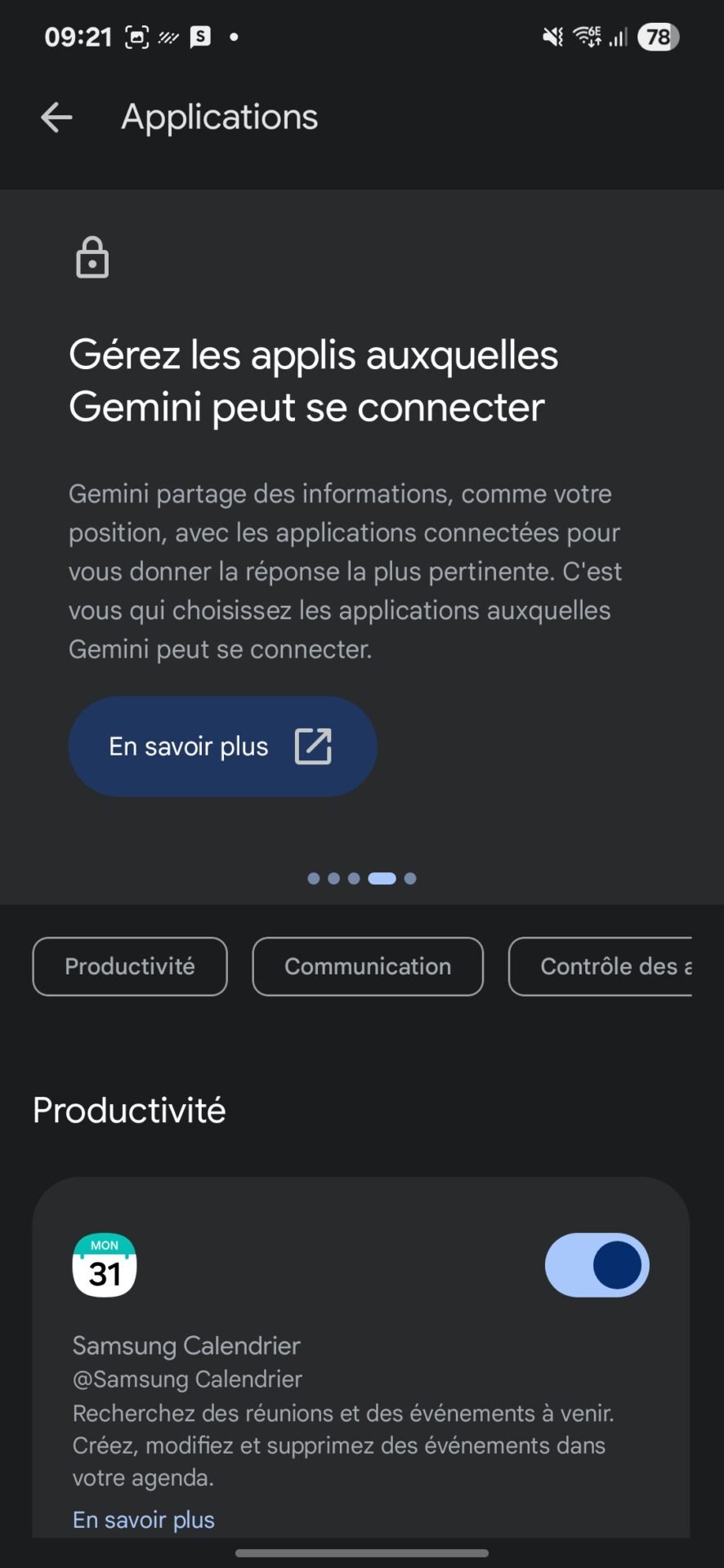
Task: Go back from the Applications screen
Action: [x=56, y=118]
